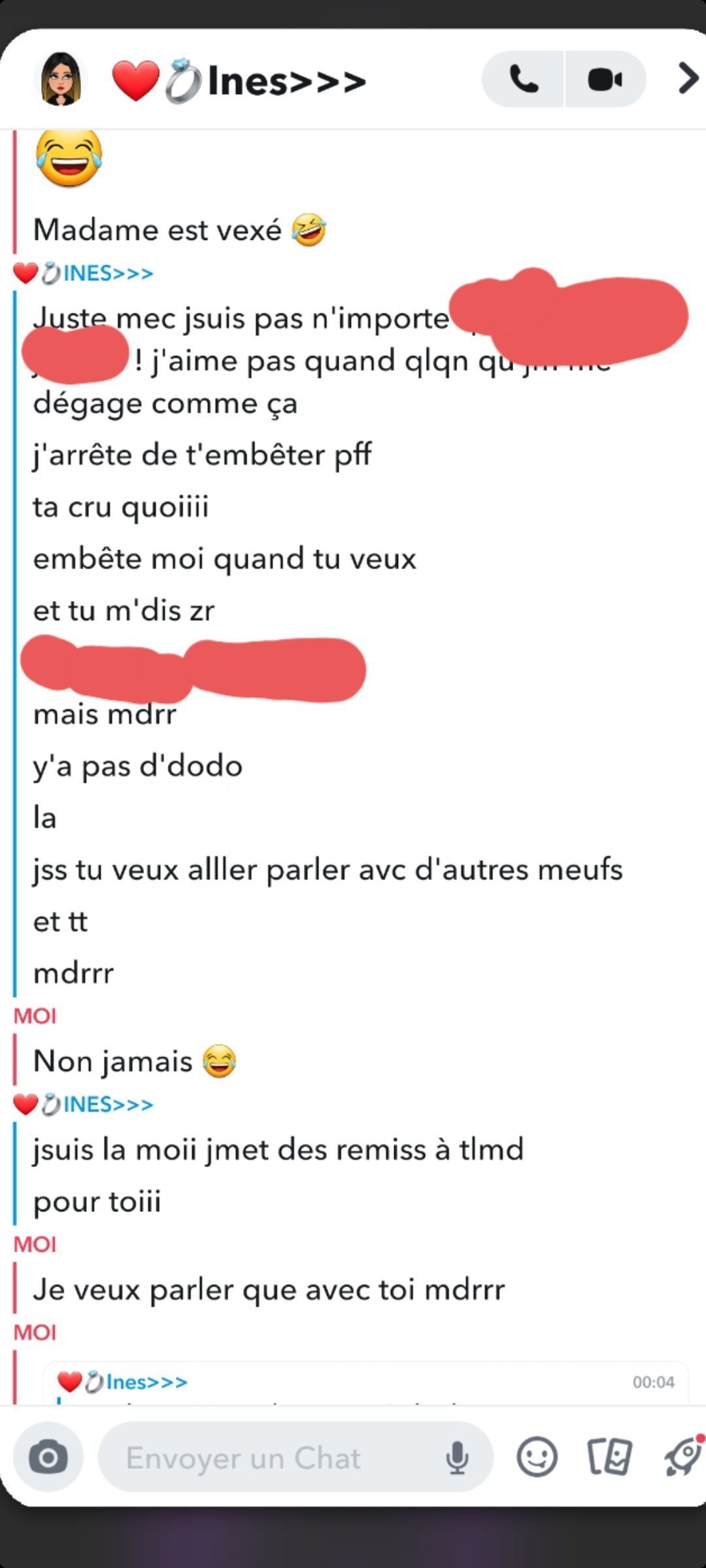
Task: Open Ines's Bitmoji profile avatar
Action: [61, 80]
